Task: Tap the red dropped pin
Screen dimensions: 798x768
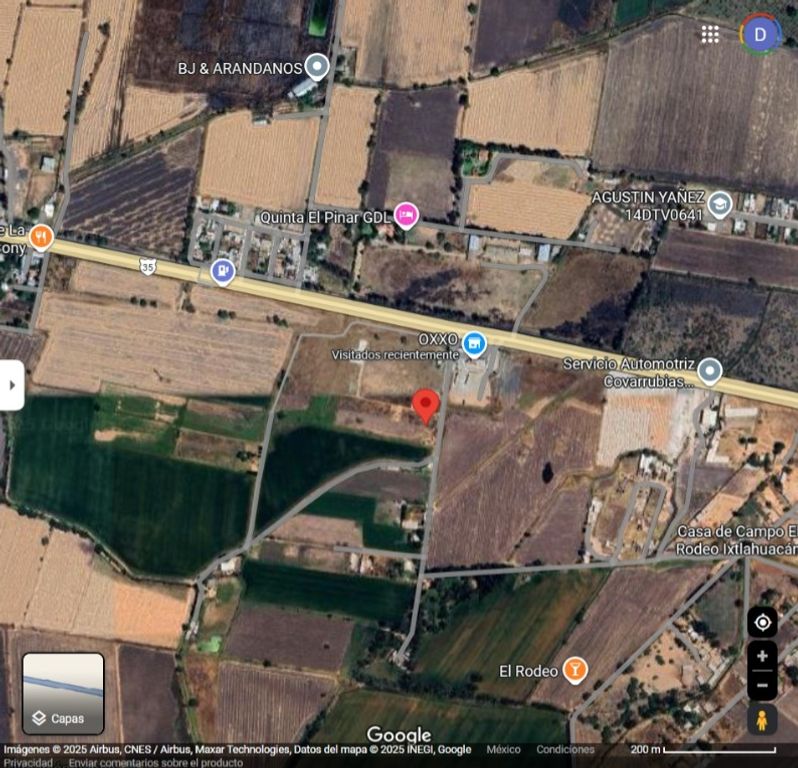Action: coord(426,405)
